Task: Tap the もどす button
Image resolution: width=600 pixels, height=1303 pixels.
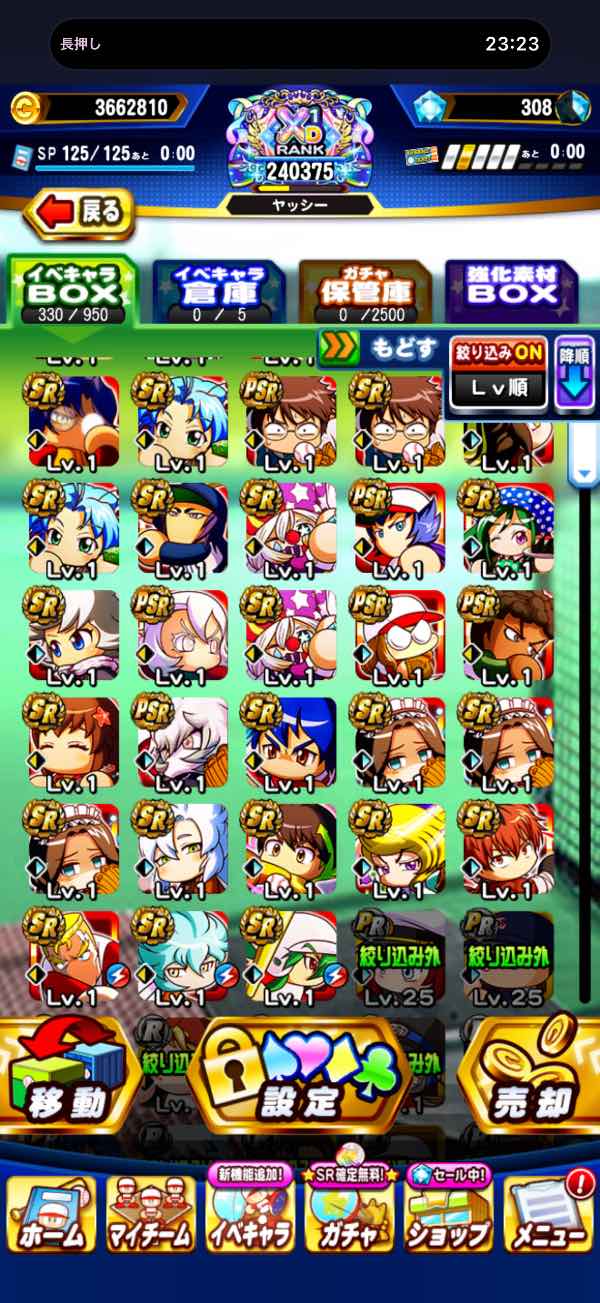Action: click(380, 349)
